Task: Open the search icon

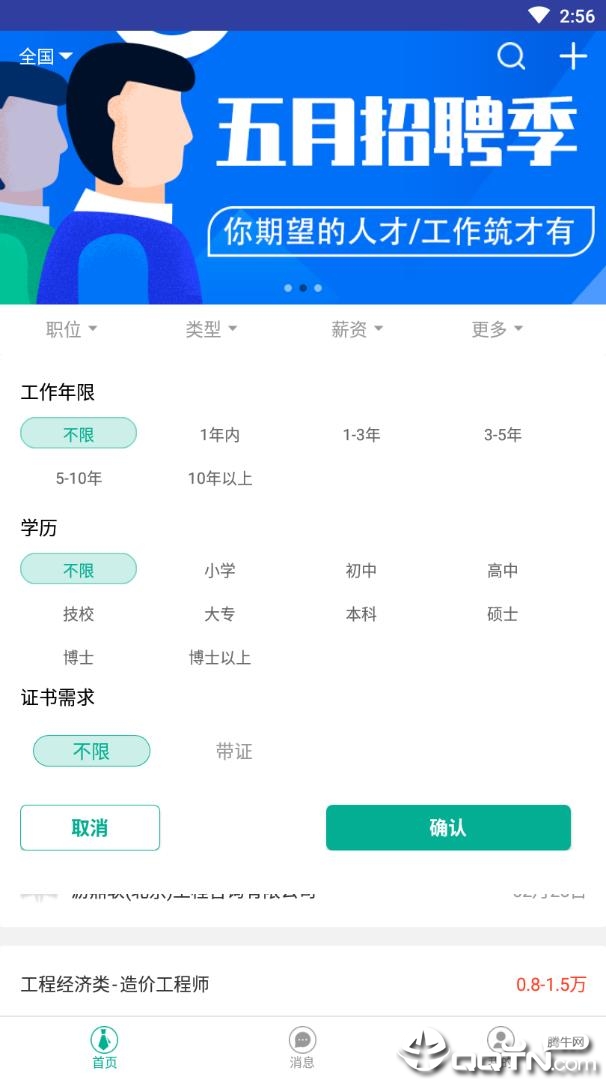Action: click(511, 56)
